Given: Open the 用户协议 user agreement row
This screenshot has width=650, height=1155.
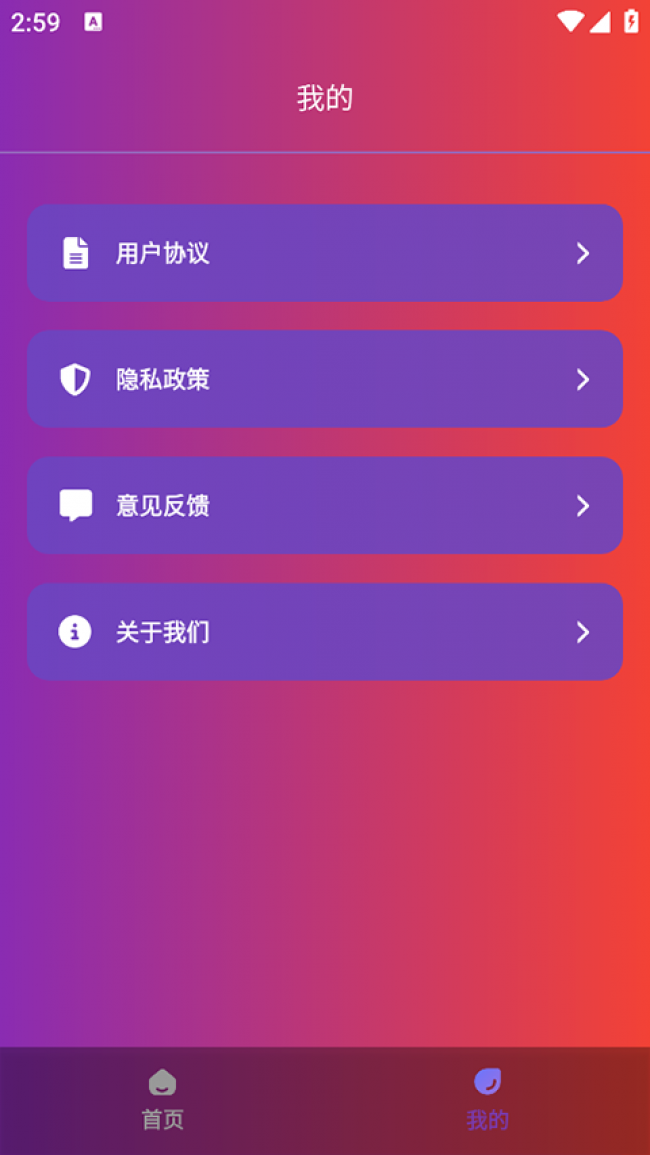Looking at the screenshot, I should pyautogui.click(x=324, y=253).
